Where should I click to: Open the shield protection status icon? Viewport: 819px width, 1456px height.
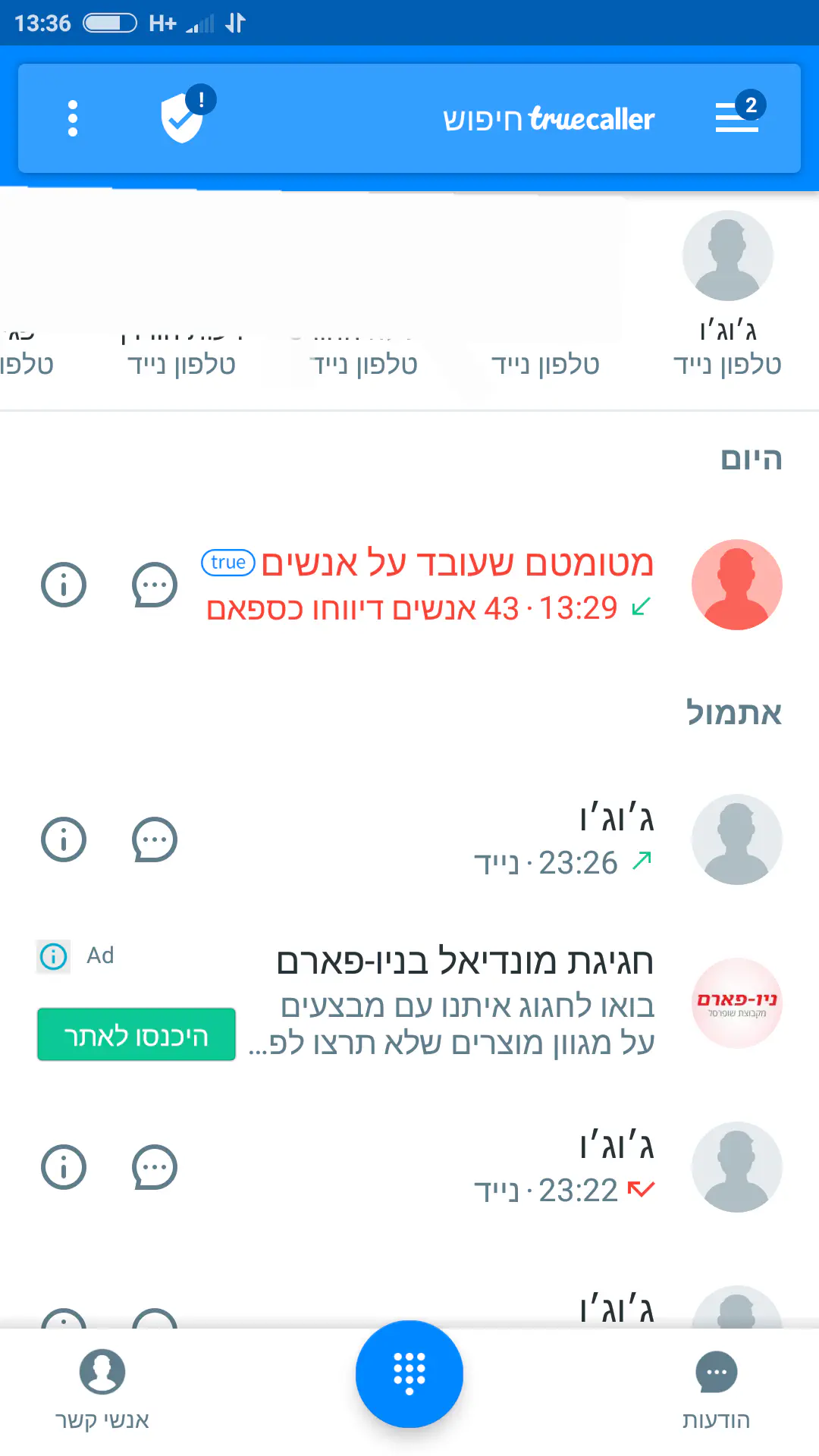[x=184, y=117]
